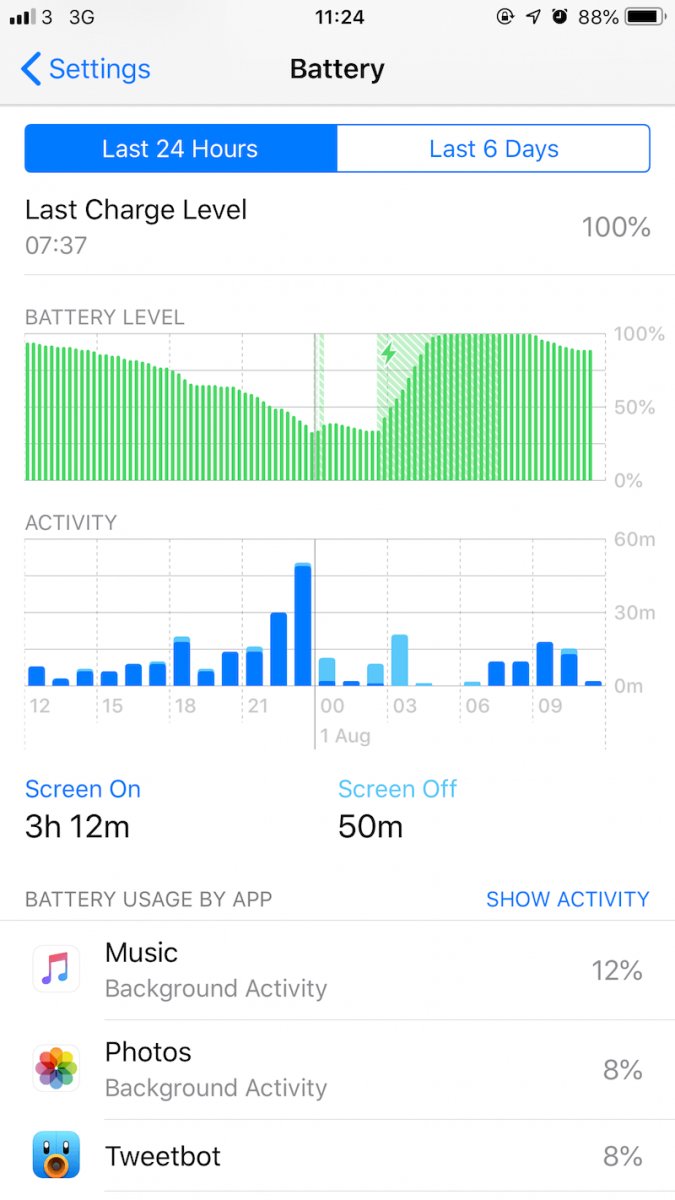Tap Show Activity link
675x1200 pixels.
point(567,899)
